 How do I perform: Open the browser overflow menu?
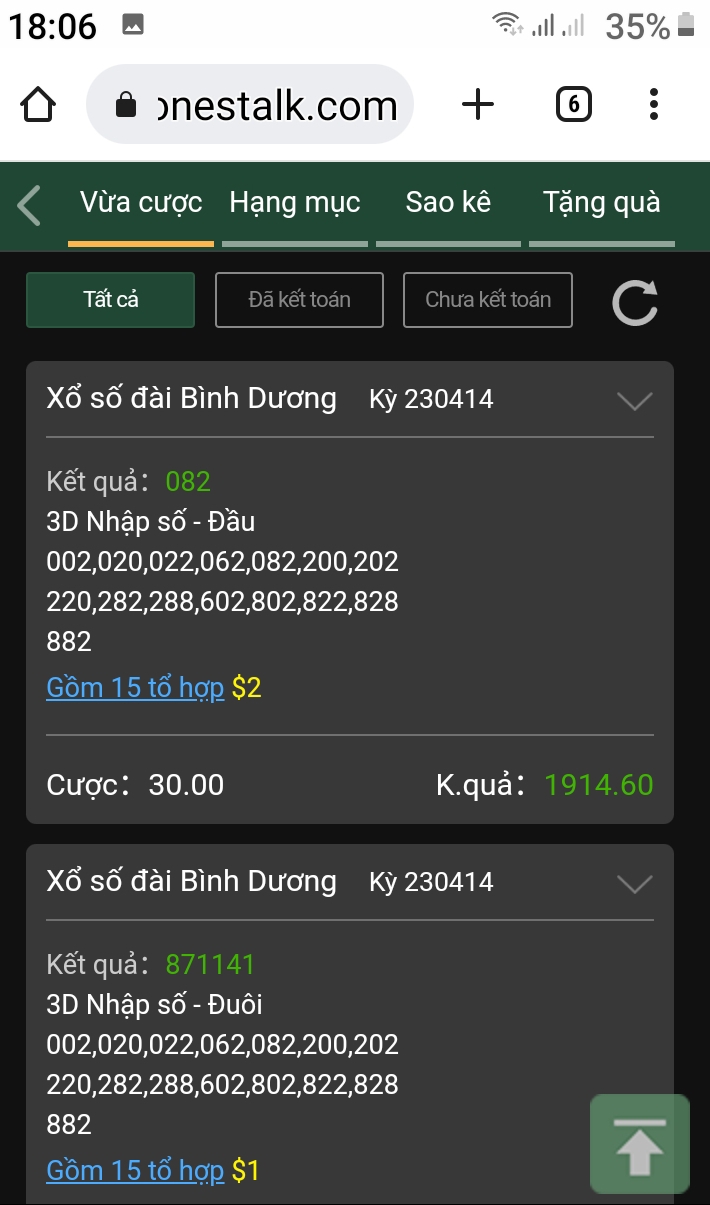653,104
